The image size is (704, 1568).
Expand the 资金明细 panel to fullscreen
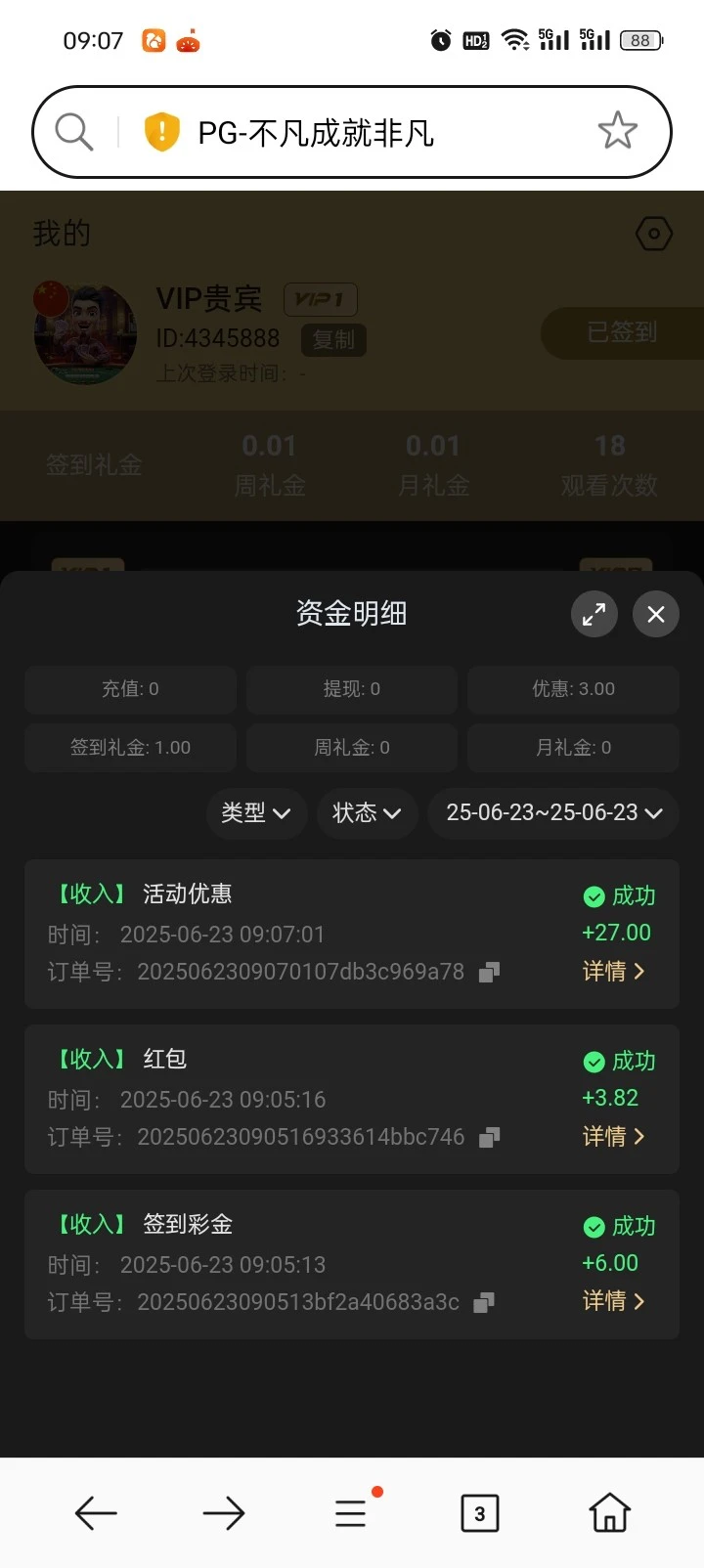point(594,614)
